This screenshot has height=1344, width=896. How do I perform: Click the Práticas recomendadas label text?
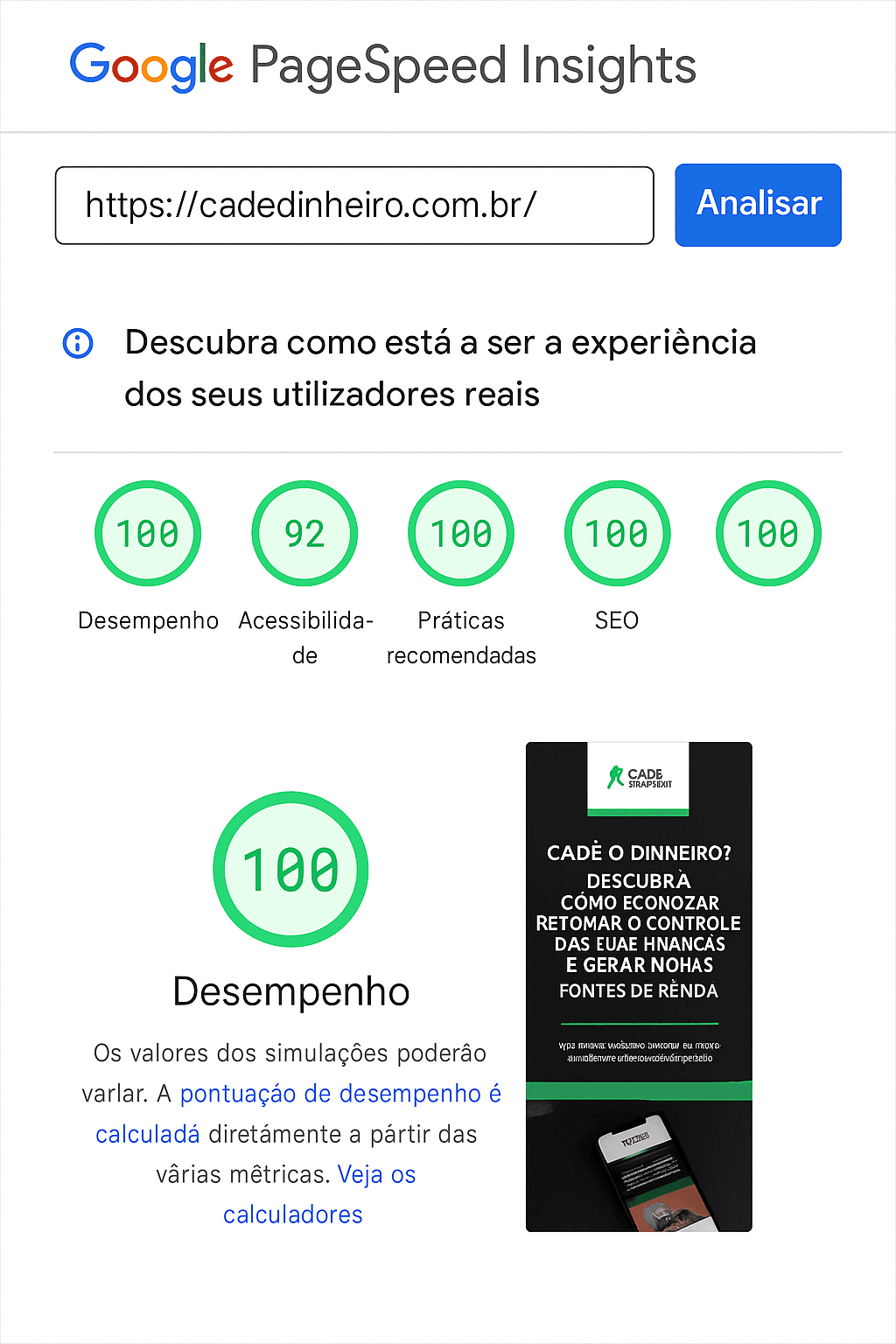point(460,637)
